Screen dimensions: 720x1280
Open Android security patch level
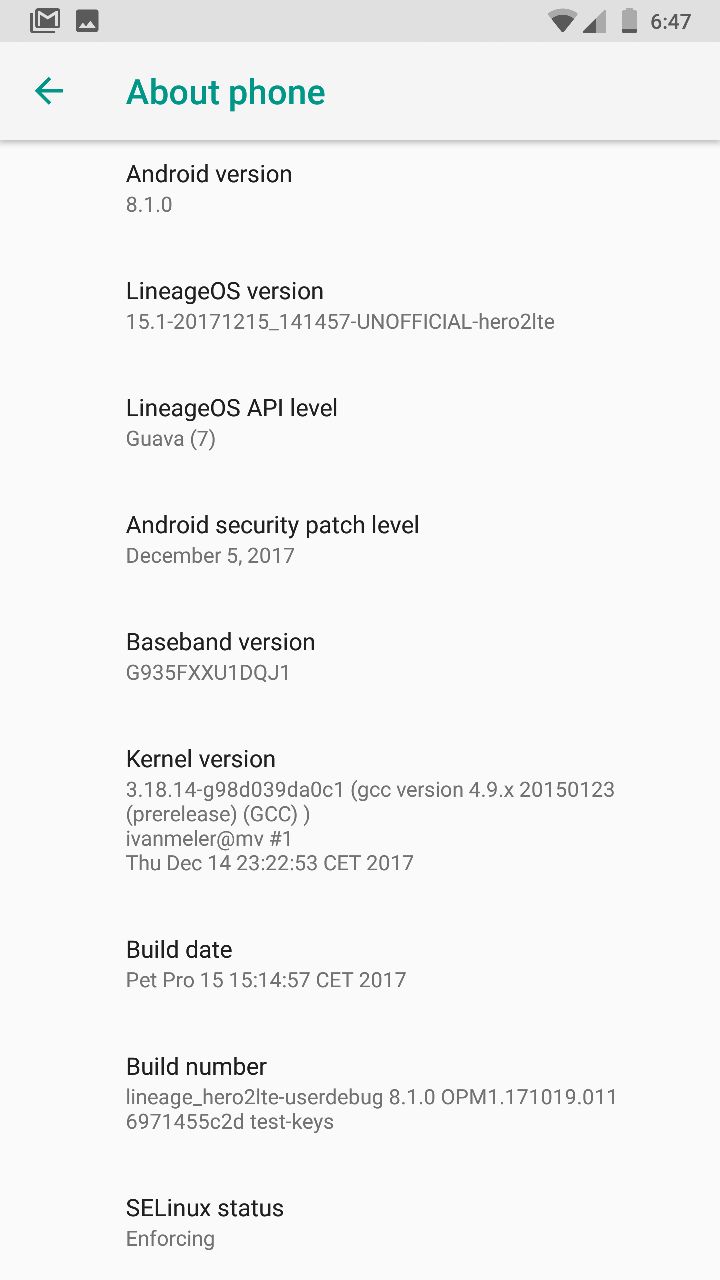360,540
